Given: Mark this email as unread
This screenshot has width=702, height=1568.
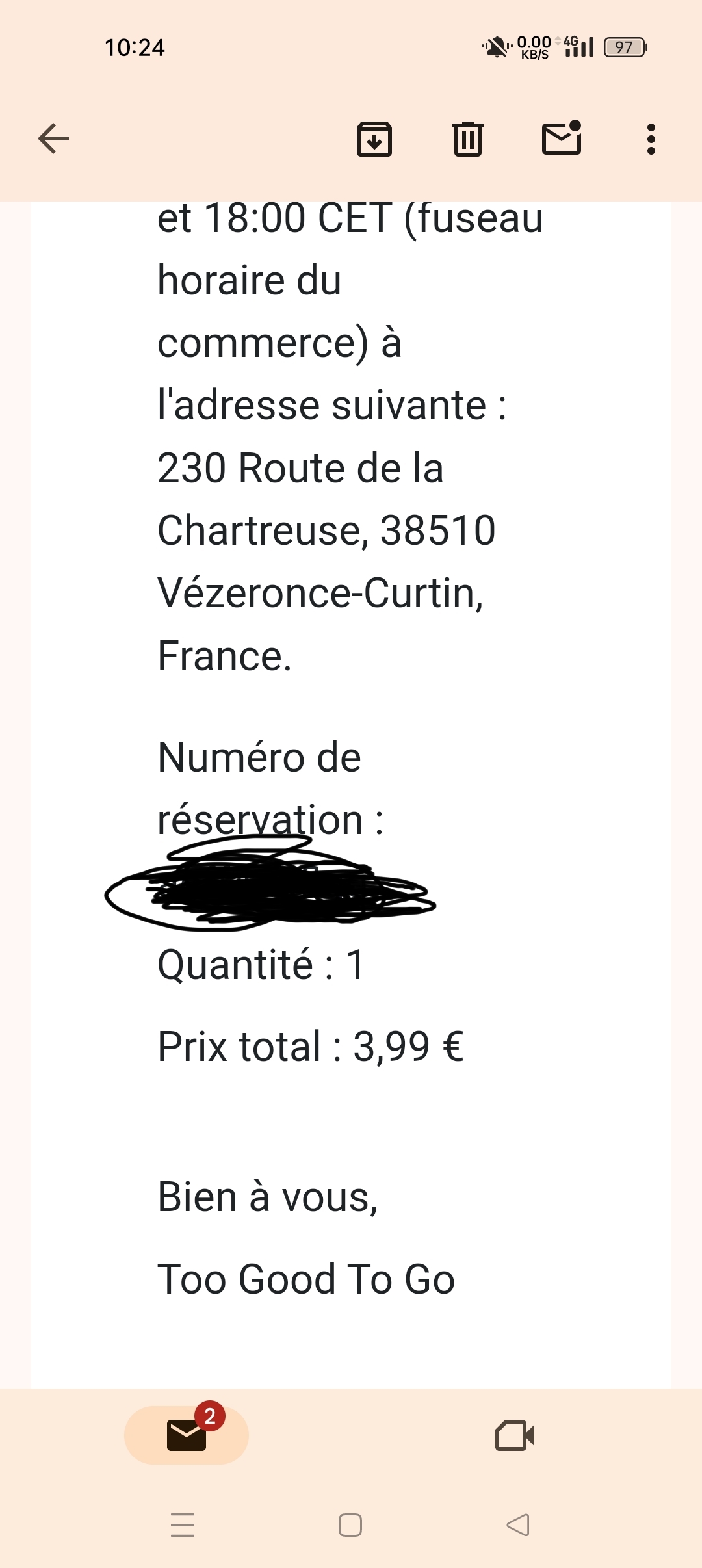Looking at the screenshot, I should [562, 138].
